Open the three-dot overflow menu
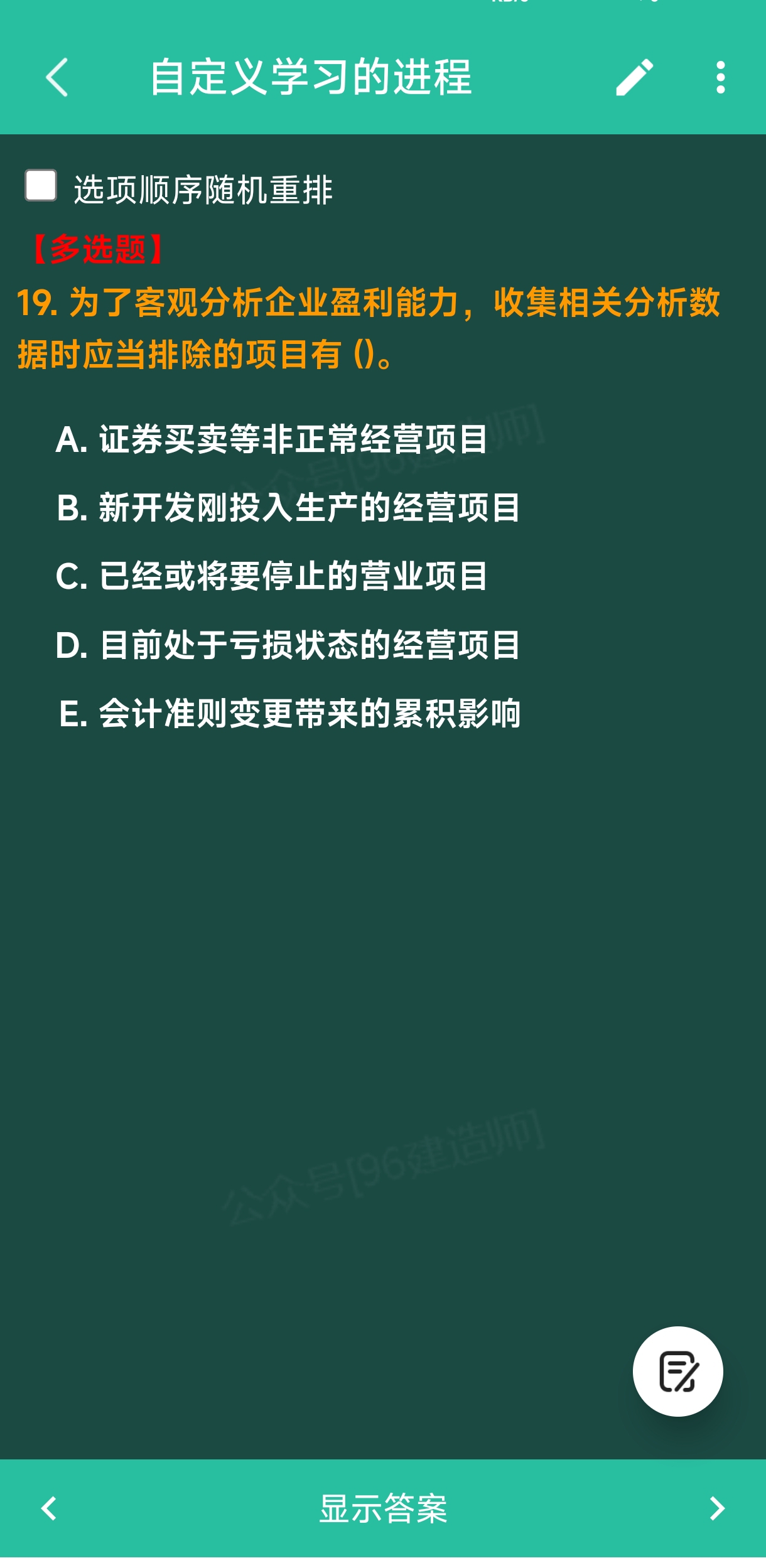766x1568 pixels. [x=721, y=78]
